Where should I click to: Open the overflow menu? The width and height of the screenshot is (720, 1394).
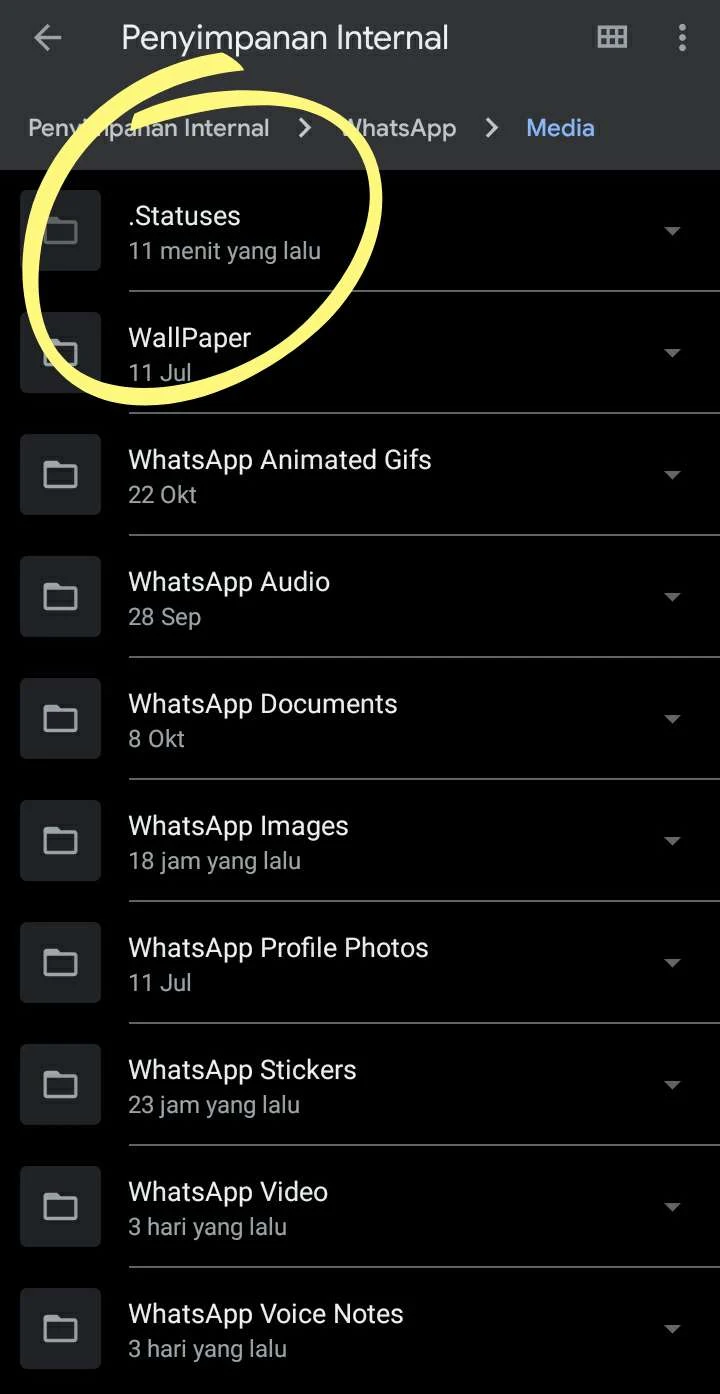(682, 37)
